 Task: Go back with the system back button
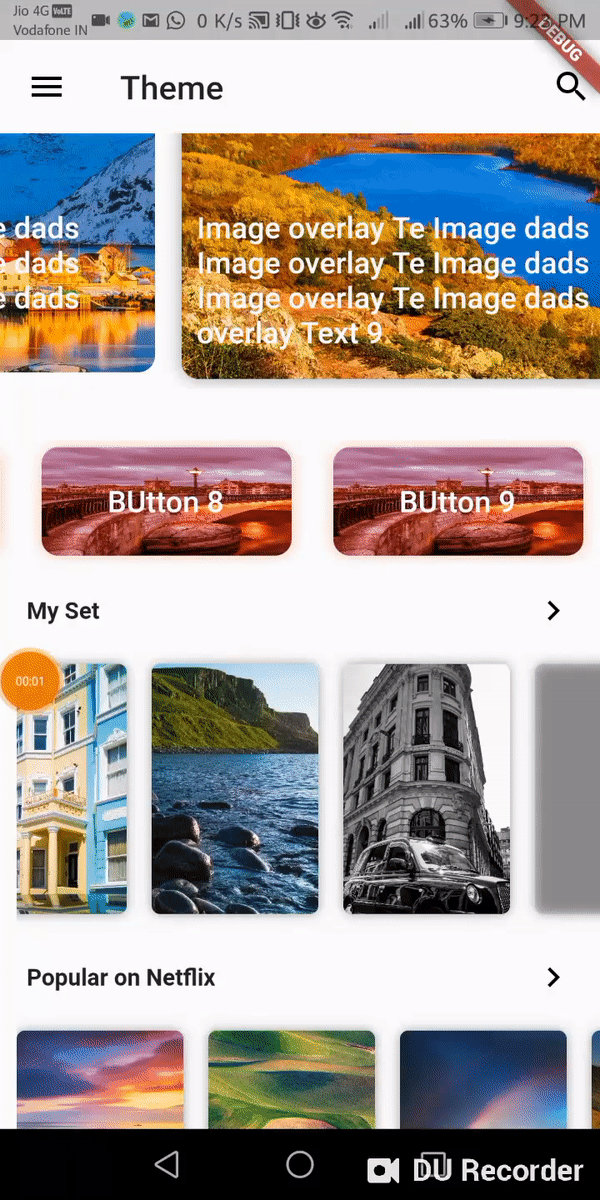click(168, 1163)
